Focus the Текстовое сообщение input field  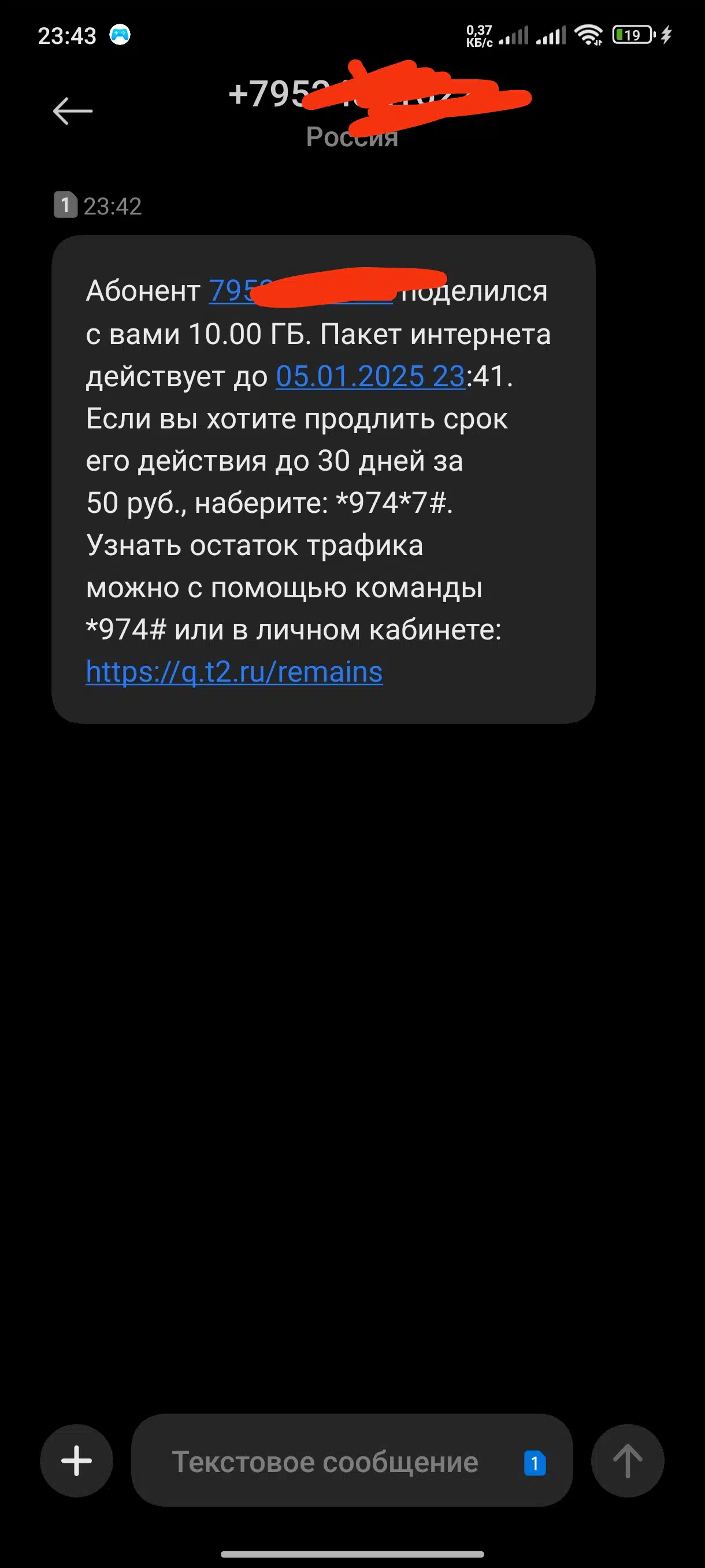[351, 1460]
